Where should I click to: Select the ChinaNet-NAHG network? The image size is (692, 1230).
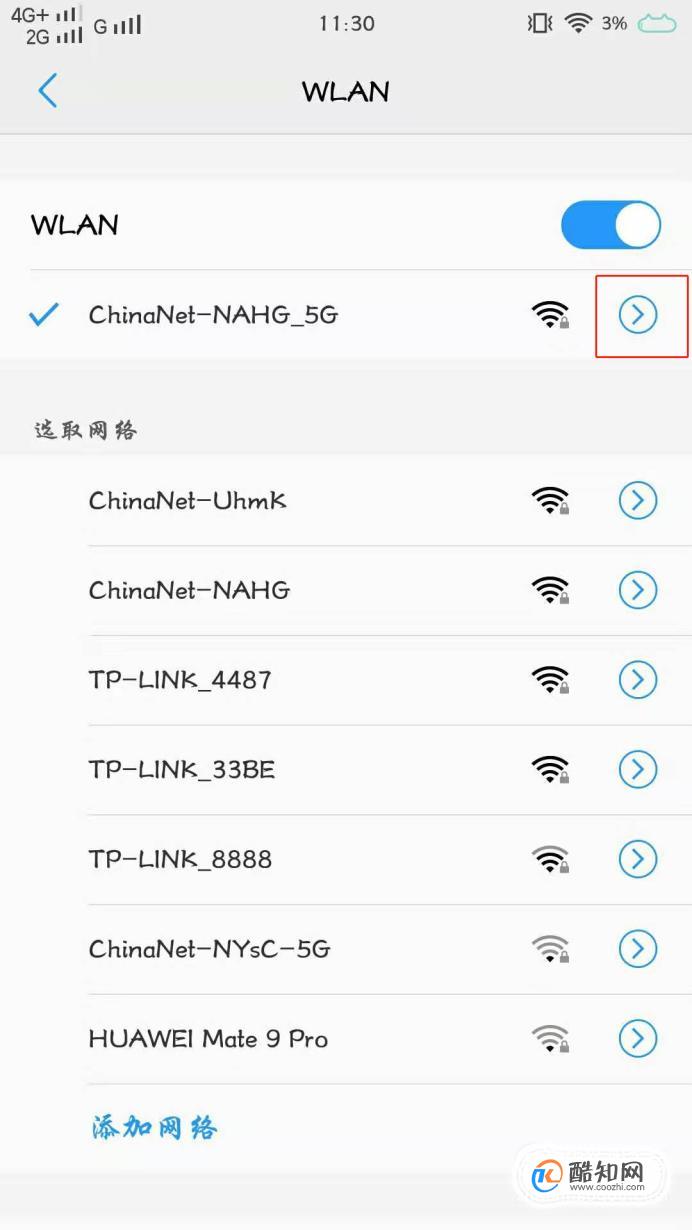tap(189, 590)
